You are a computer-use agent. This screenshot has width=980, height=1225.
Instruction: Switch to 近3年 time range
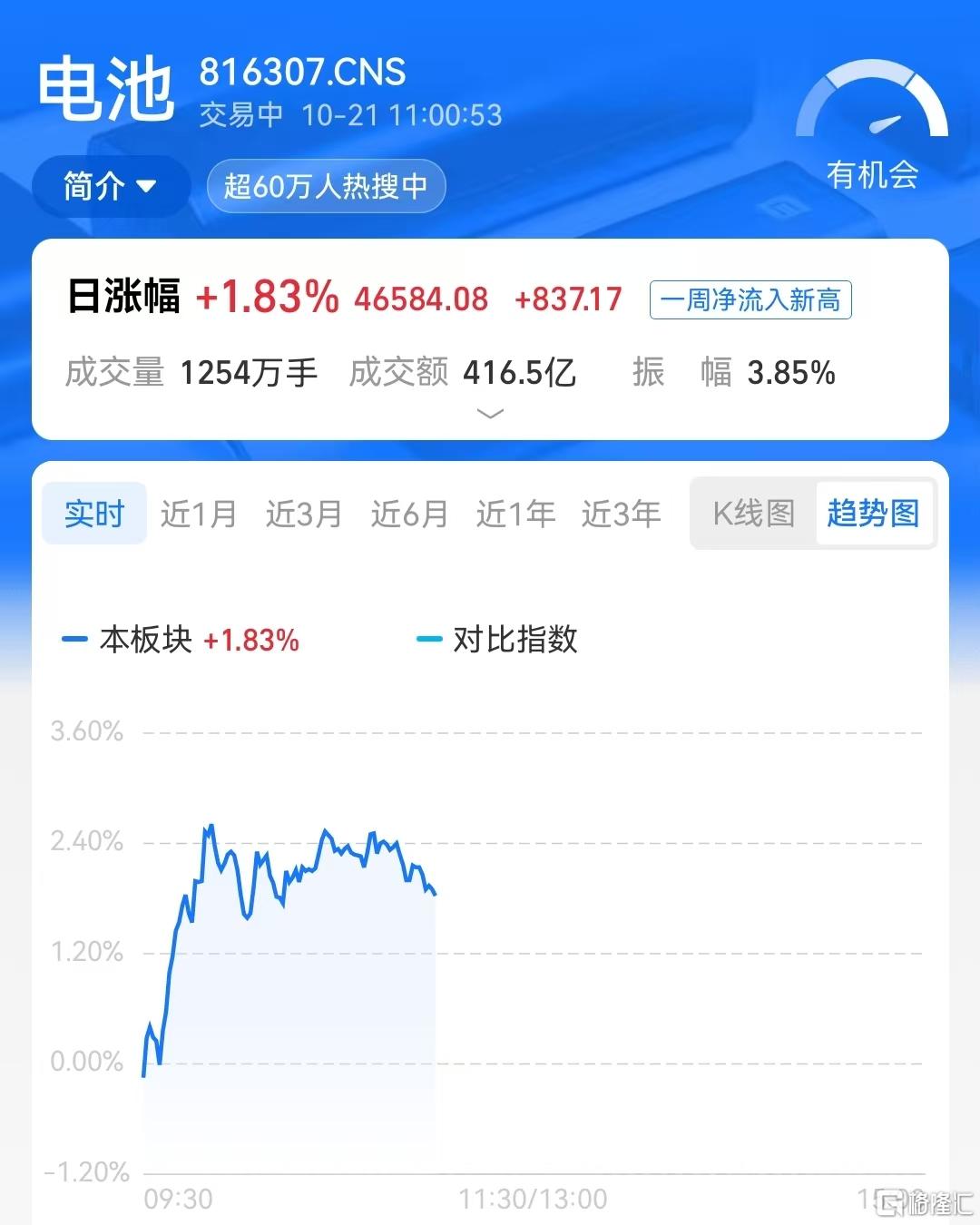click(x=621, y=514)
